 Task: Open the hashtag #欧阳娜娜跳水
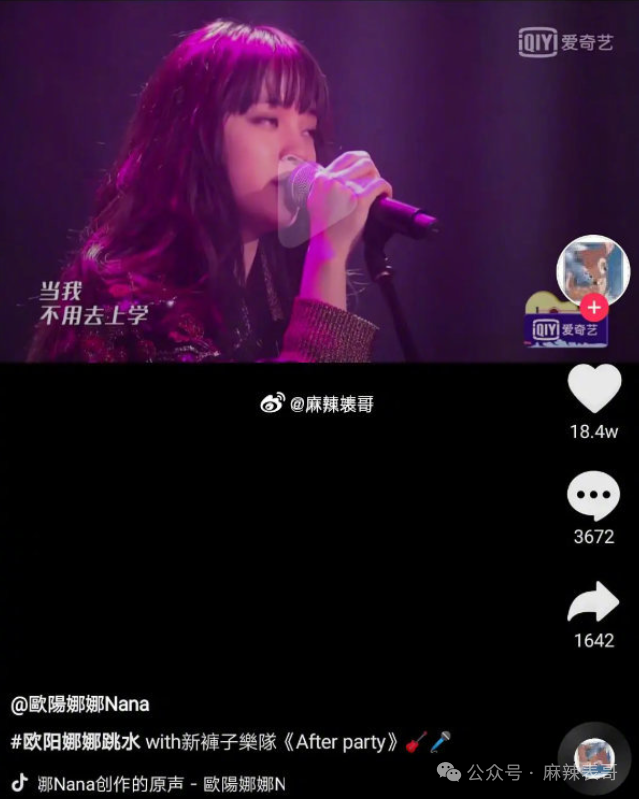76,742
